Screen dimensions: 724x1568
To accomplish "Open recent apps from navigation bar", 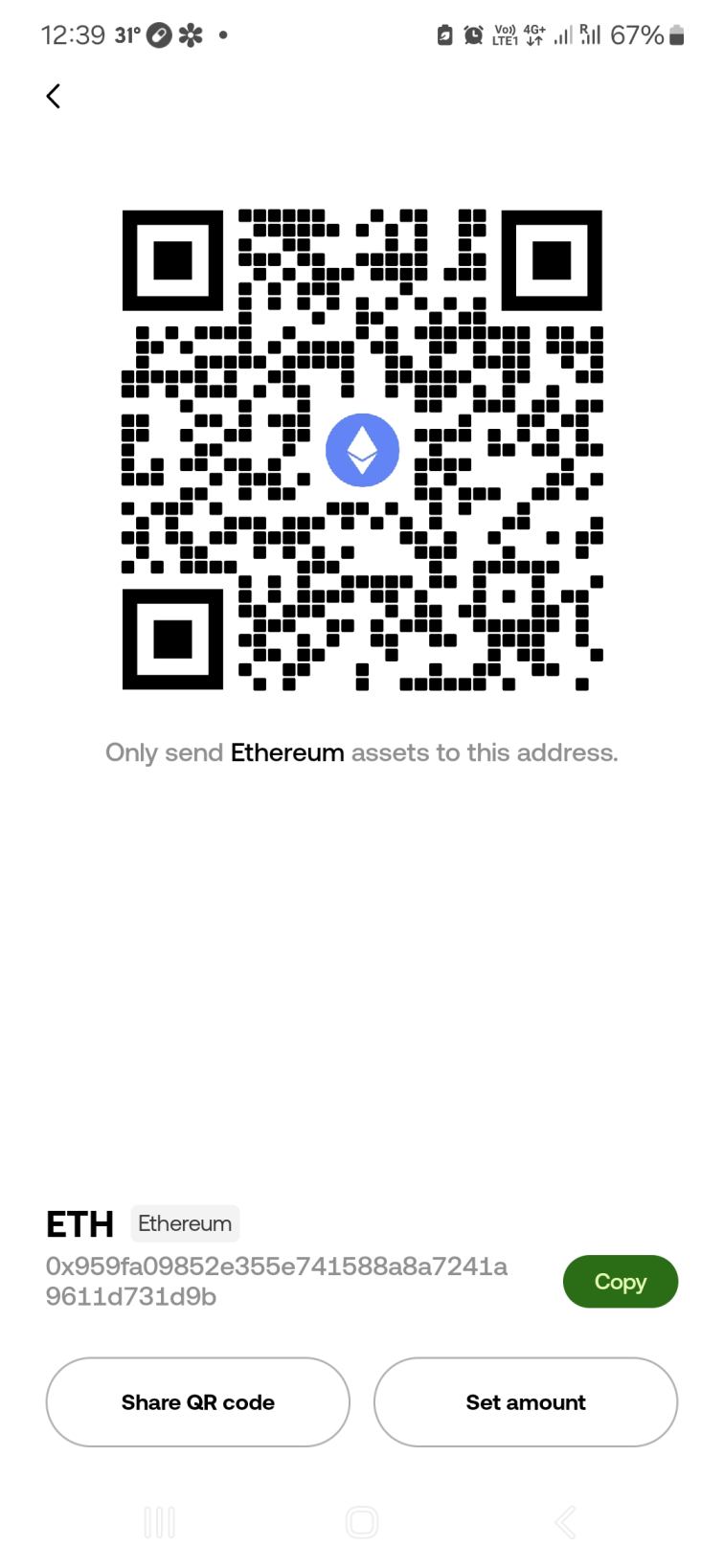I will (158, 1521).
